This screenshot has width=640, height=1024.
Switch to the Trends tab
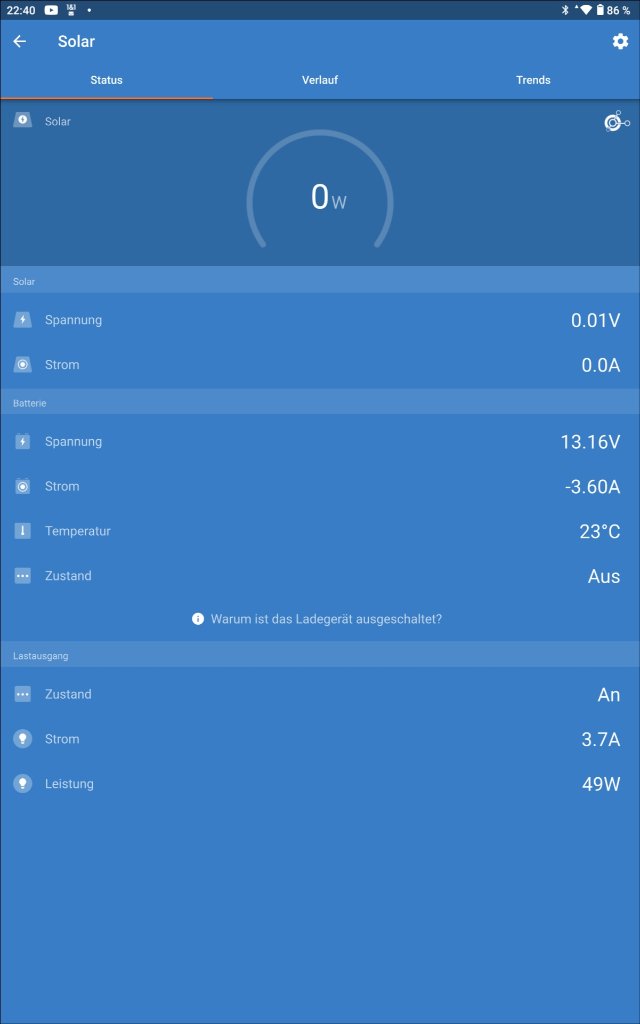[533, 80]
